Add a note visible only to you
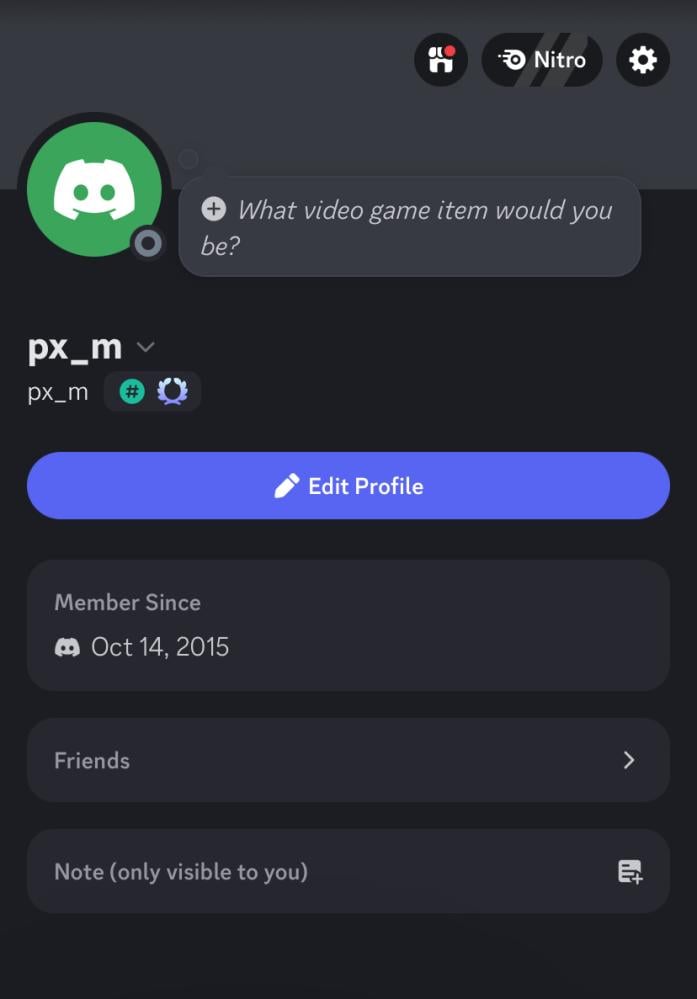The image size is (697, 999). tap(348, 871)
